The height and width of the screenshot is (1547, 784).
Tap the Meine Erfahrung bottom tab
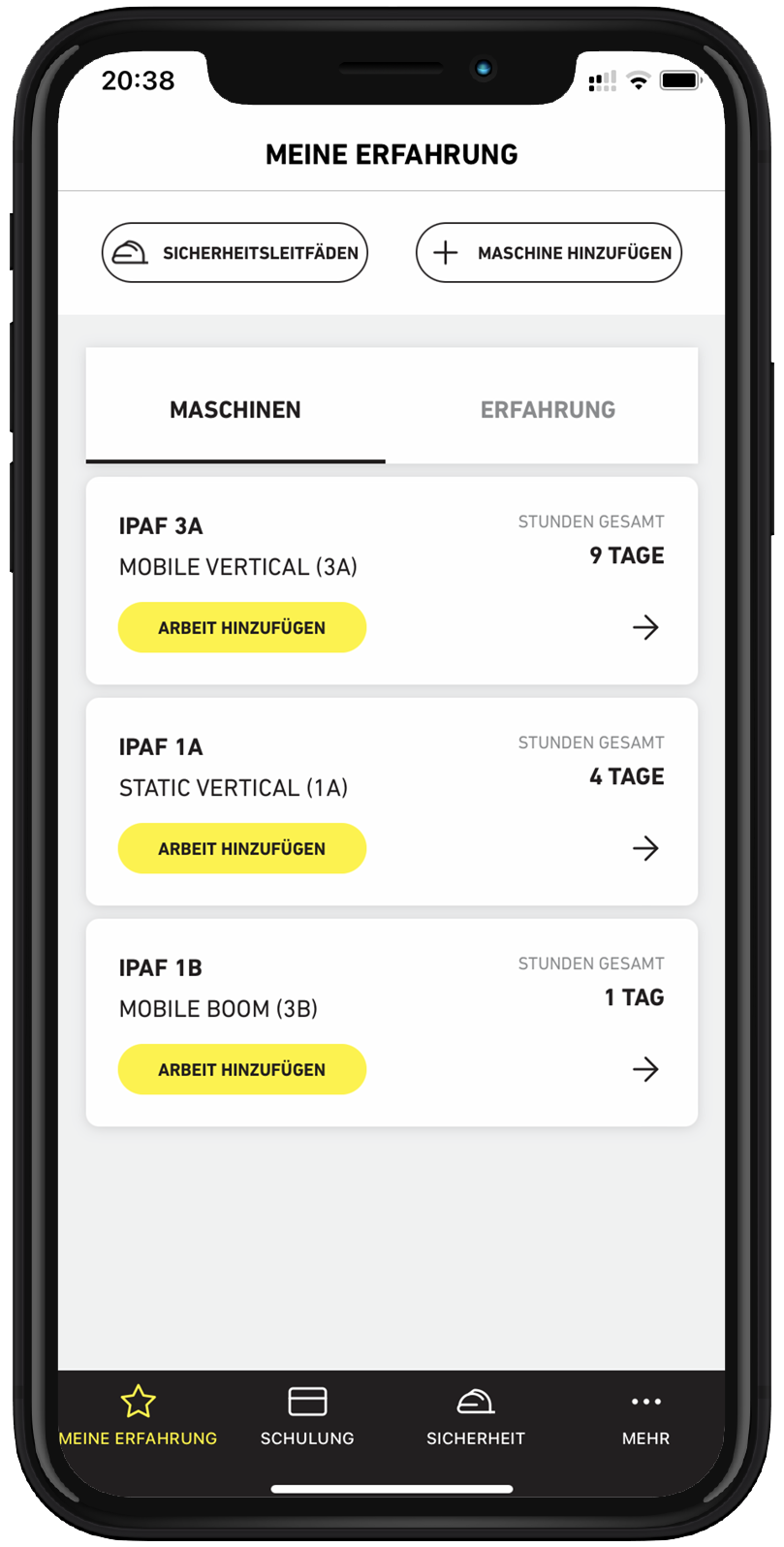click(139, 1417)
